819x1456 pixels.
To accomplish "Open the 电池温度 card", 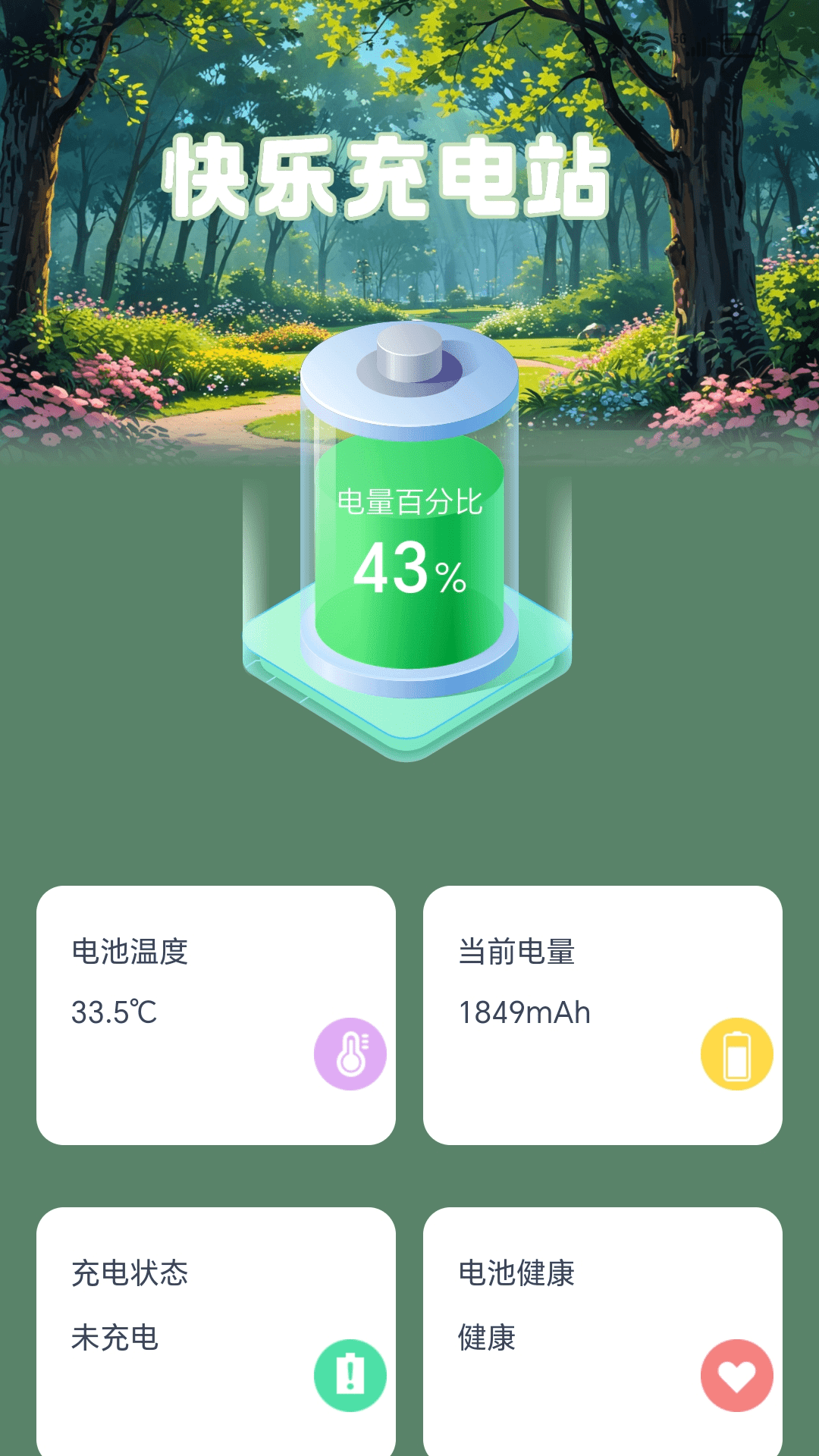I will click(x=216, y=1015).
